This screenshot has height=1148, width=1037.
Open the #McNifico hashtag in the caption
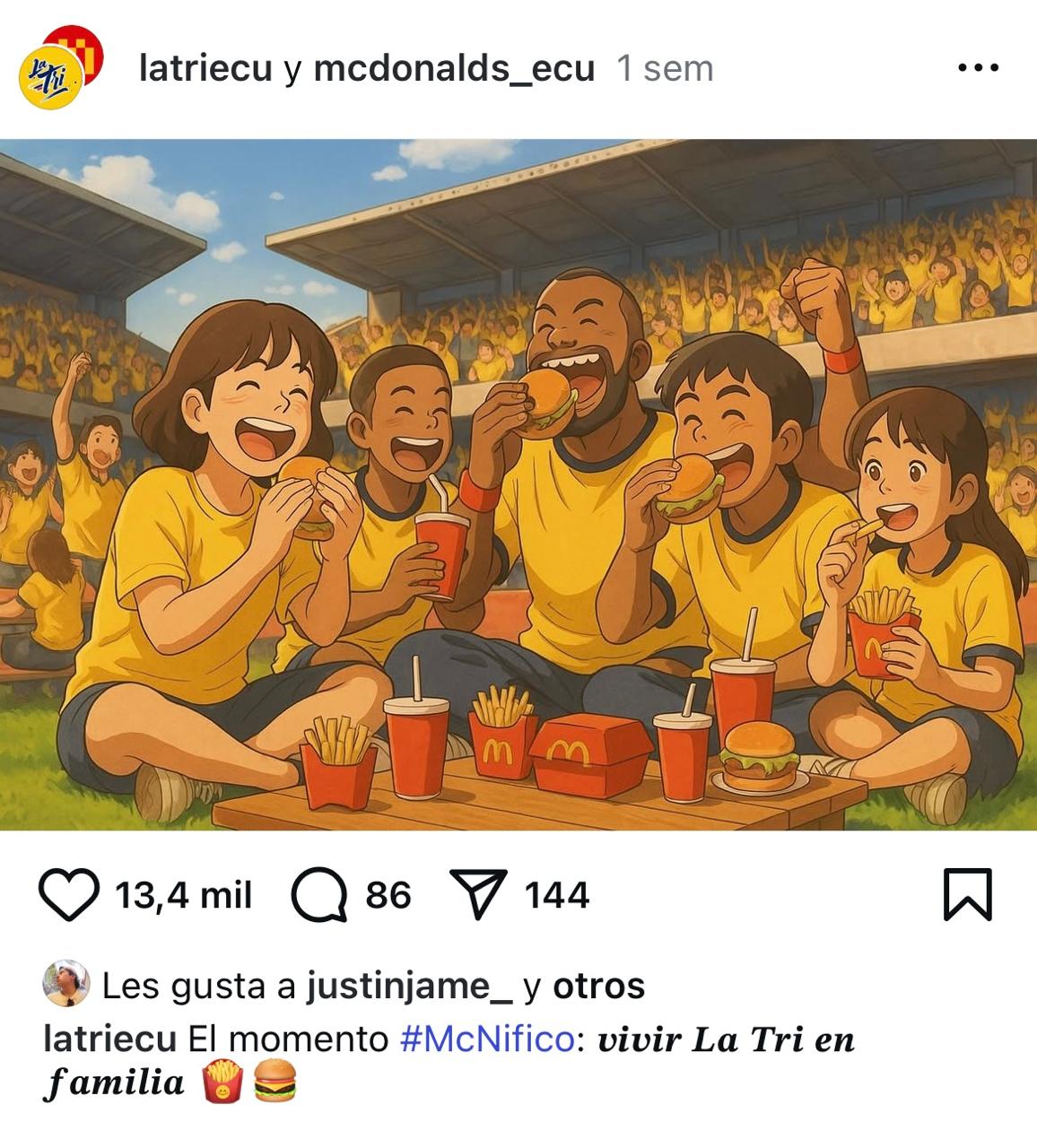pyautogui.click(x=486, y=1039)
